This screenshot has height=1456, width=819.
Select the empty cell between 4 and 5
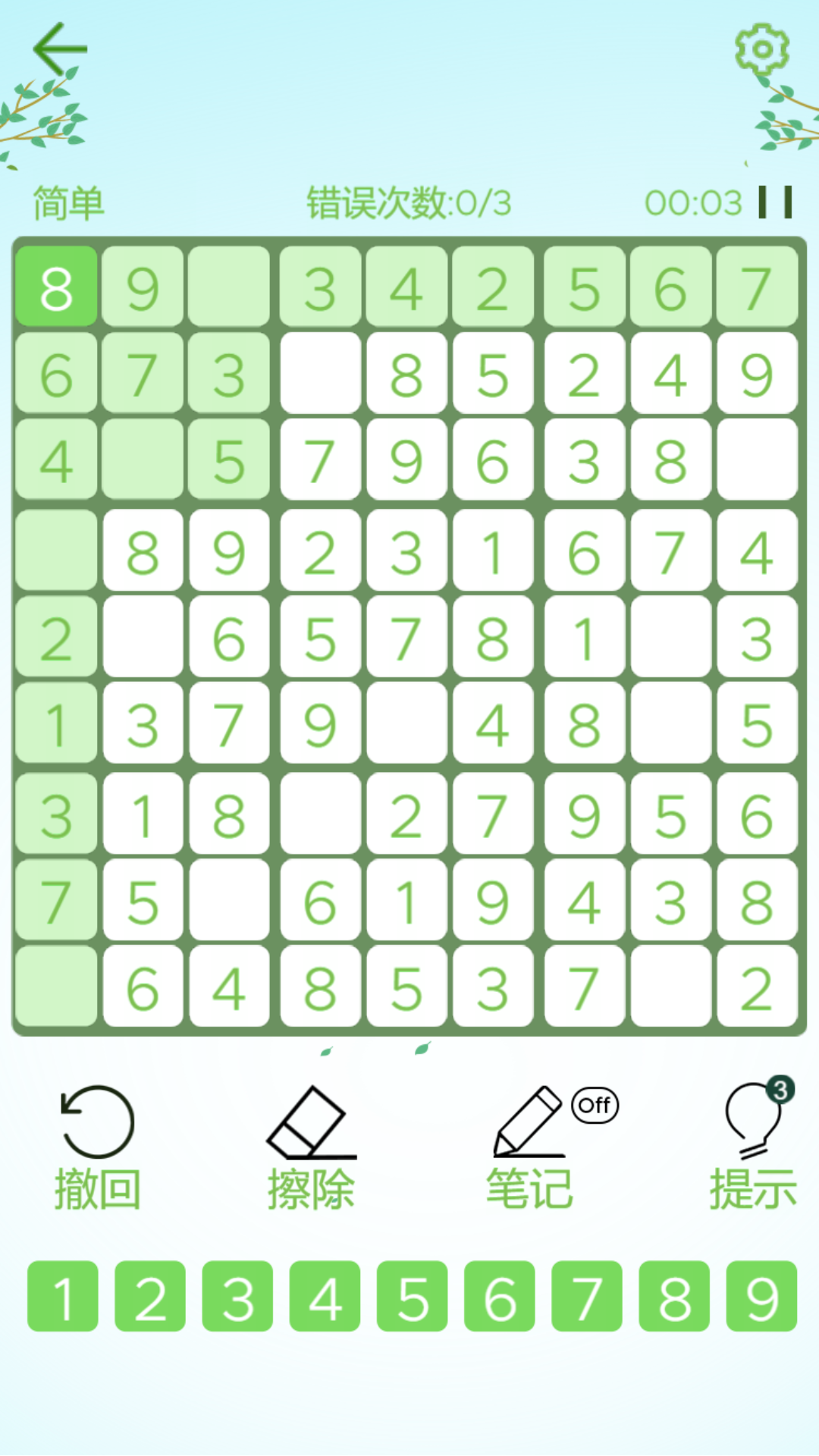click(143, 460)
